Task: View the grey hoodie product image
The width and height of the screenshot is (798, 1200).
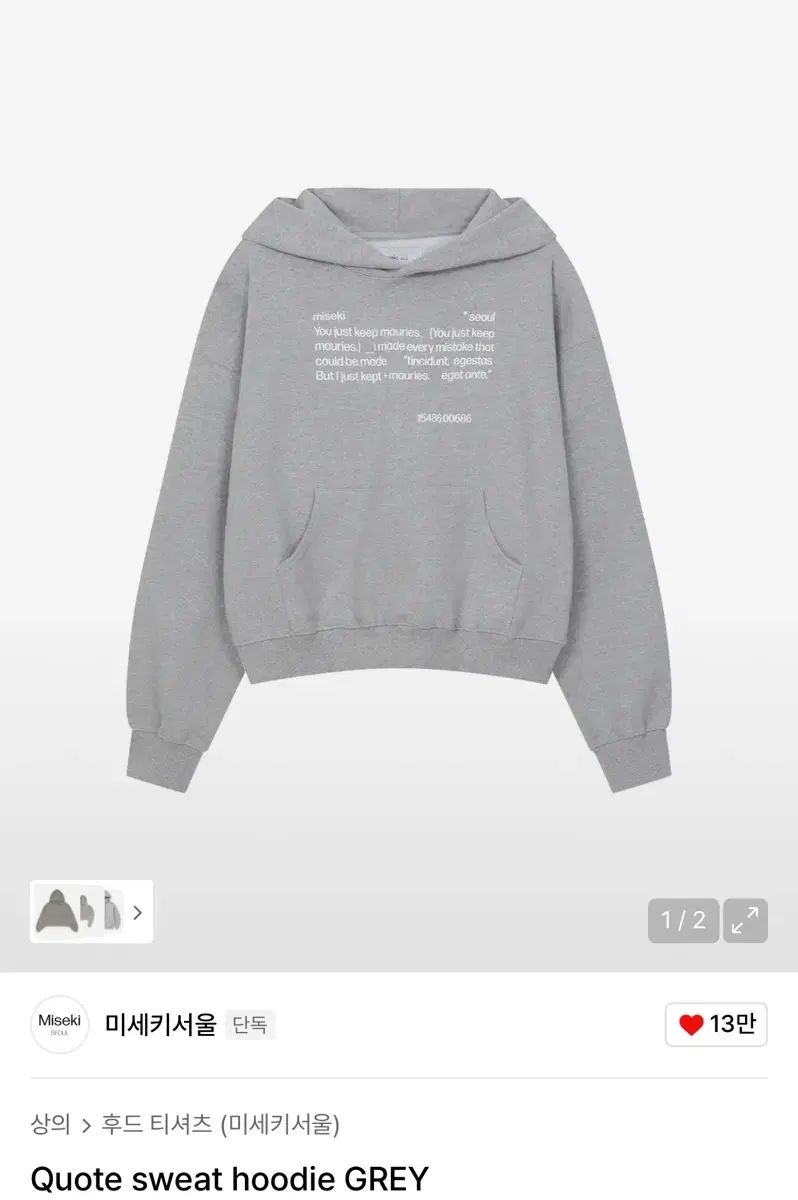Action: [x=400, y=480]
